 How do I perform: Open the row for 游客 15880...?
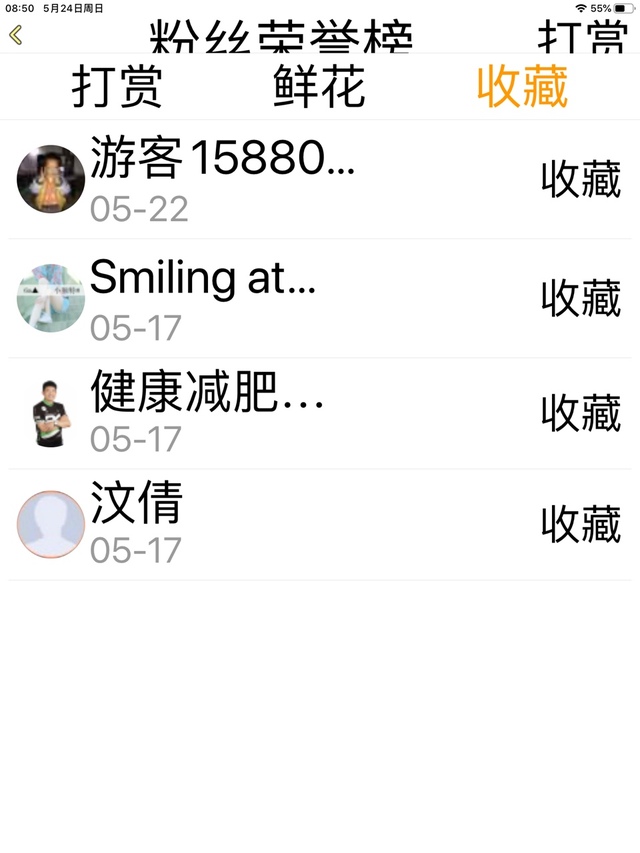(x=320, y=180)
